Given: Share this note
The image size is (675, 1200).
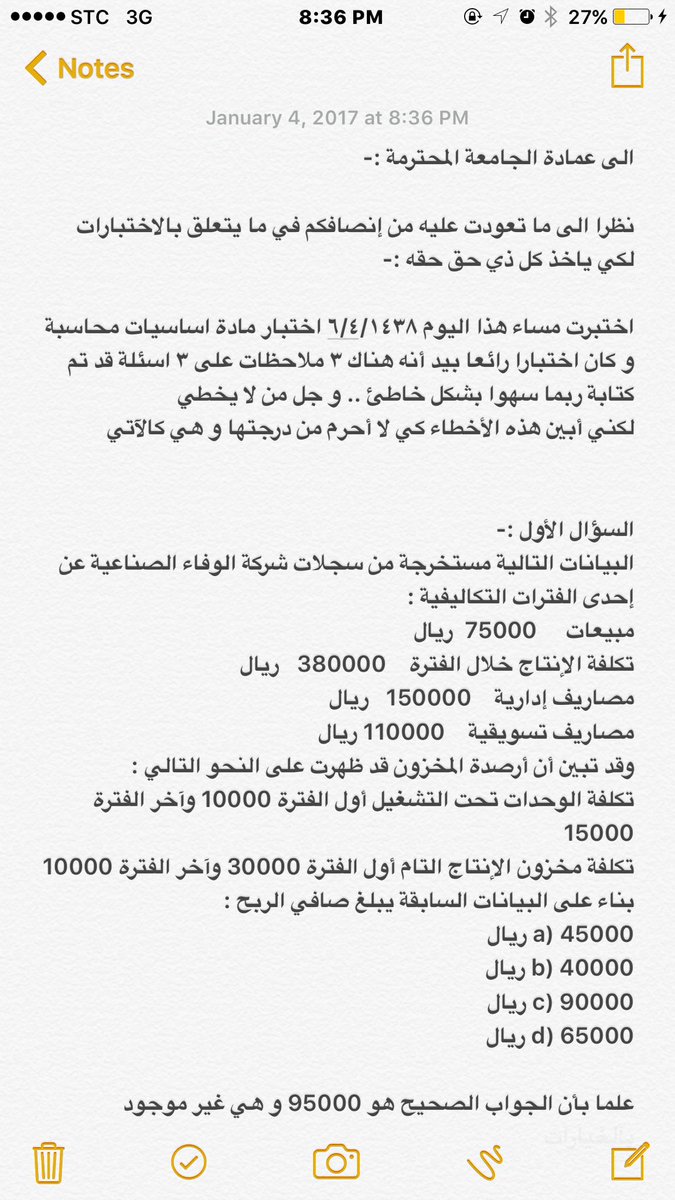Looking at the screenshot, I should pos(626,66).
